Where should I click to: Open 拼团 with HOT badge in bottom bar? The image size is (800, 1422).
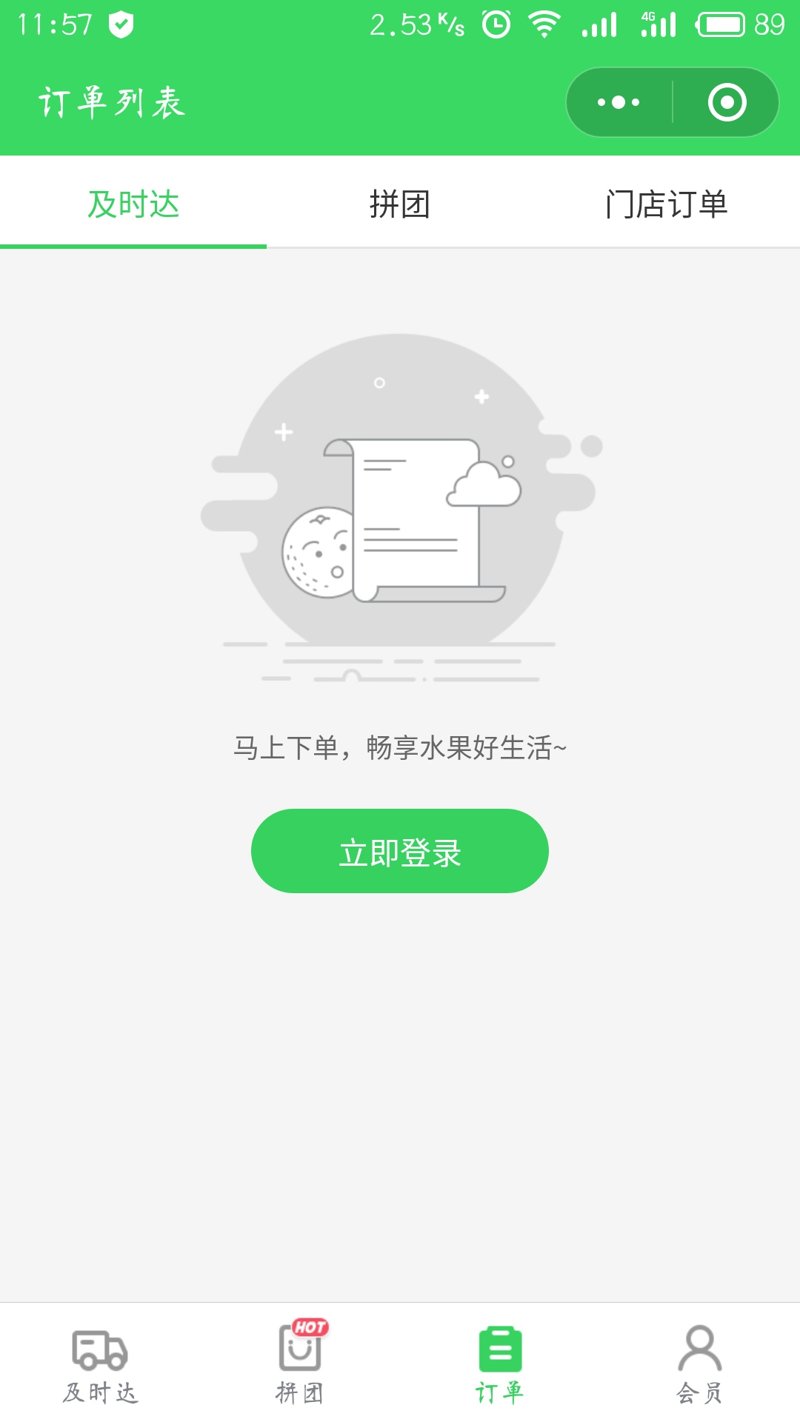coord(300,1363)
